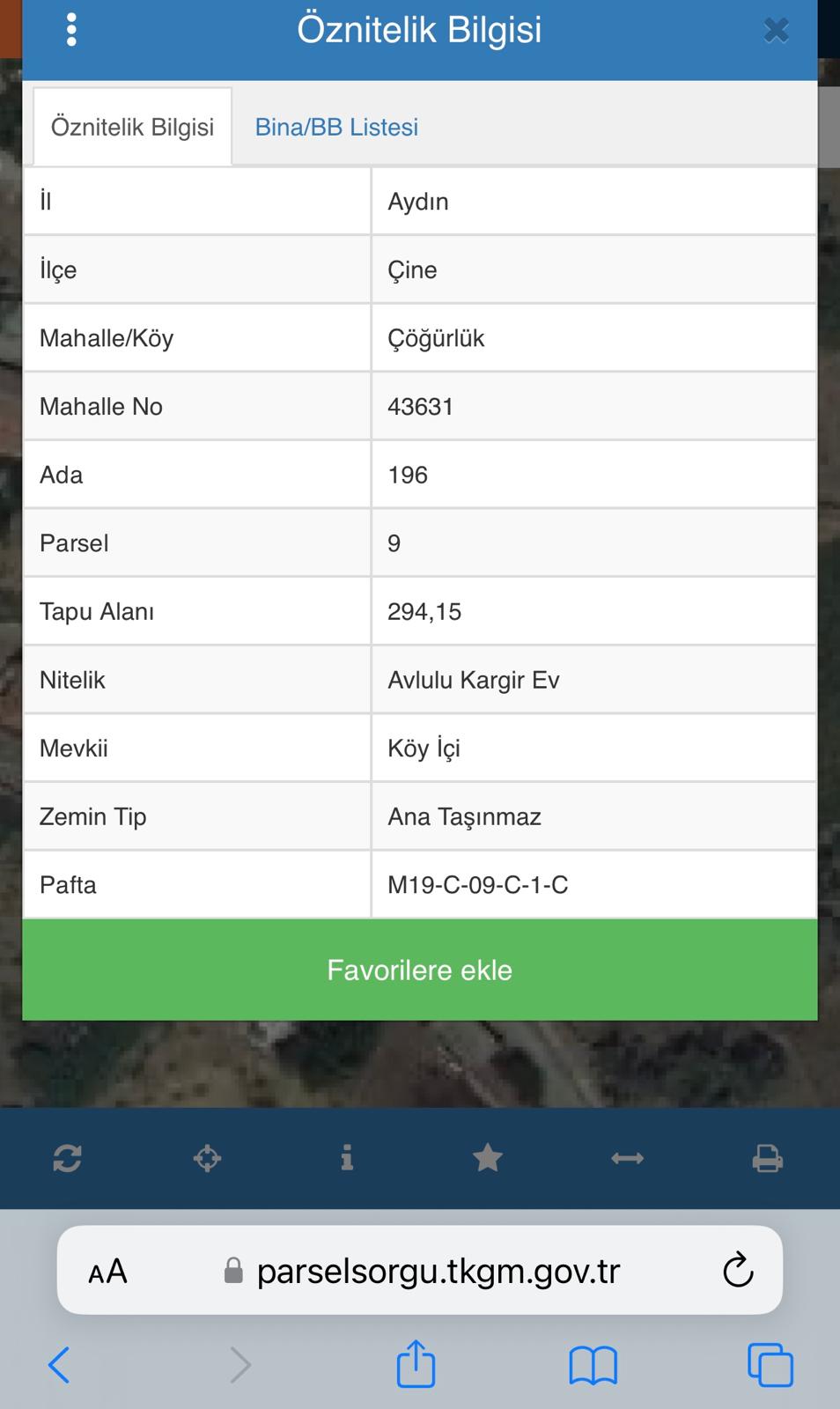
Task: Tap the Favorilere ekle button
Action: [420, 970]
